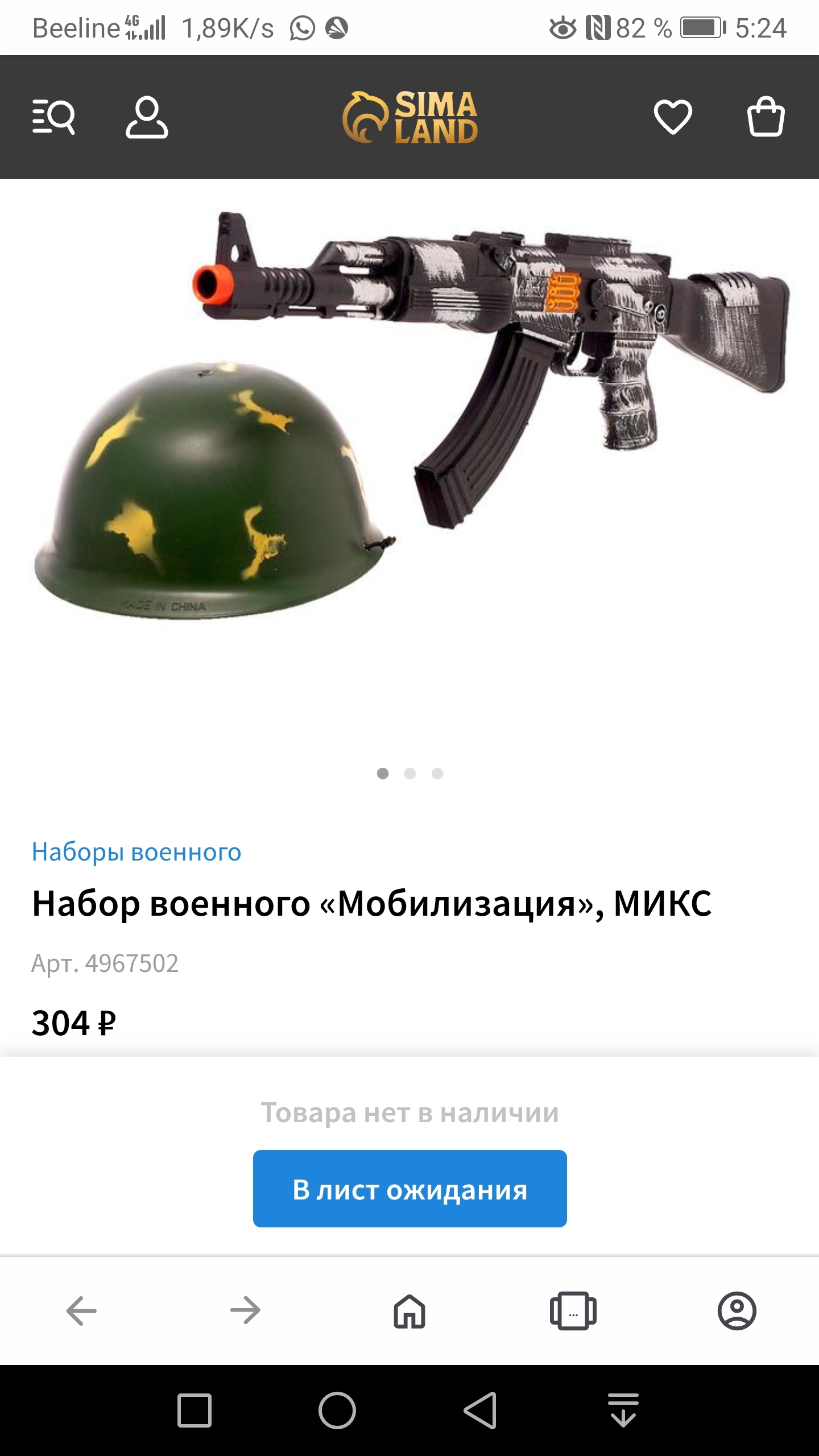Open the user account icon in header

click(147, 117)
